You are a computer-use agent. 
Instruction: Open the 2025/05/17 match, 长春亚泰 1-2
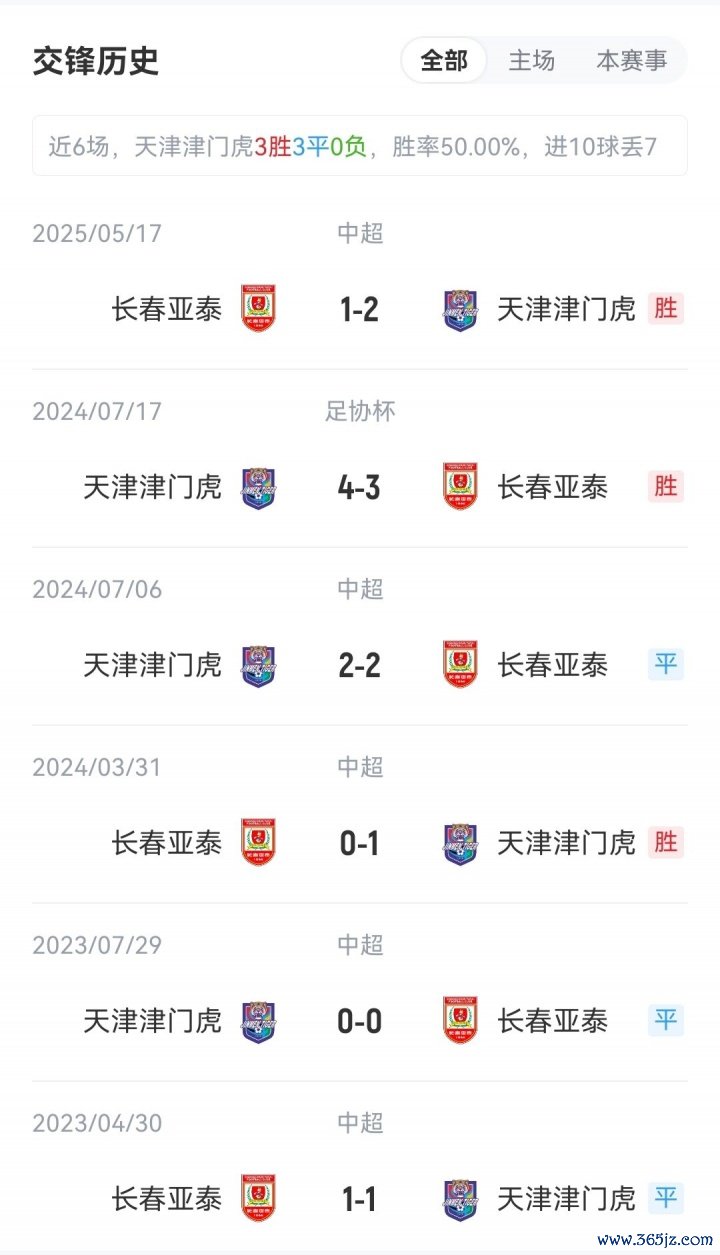coord(359,309)
